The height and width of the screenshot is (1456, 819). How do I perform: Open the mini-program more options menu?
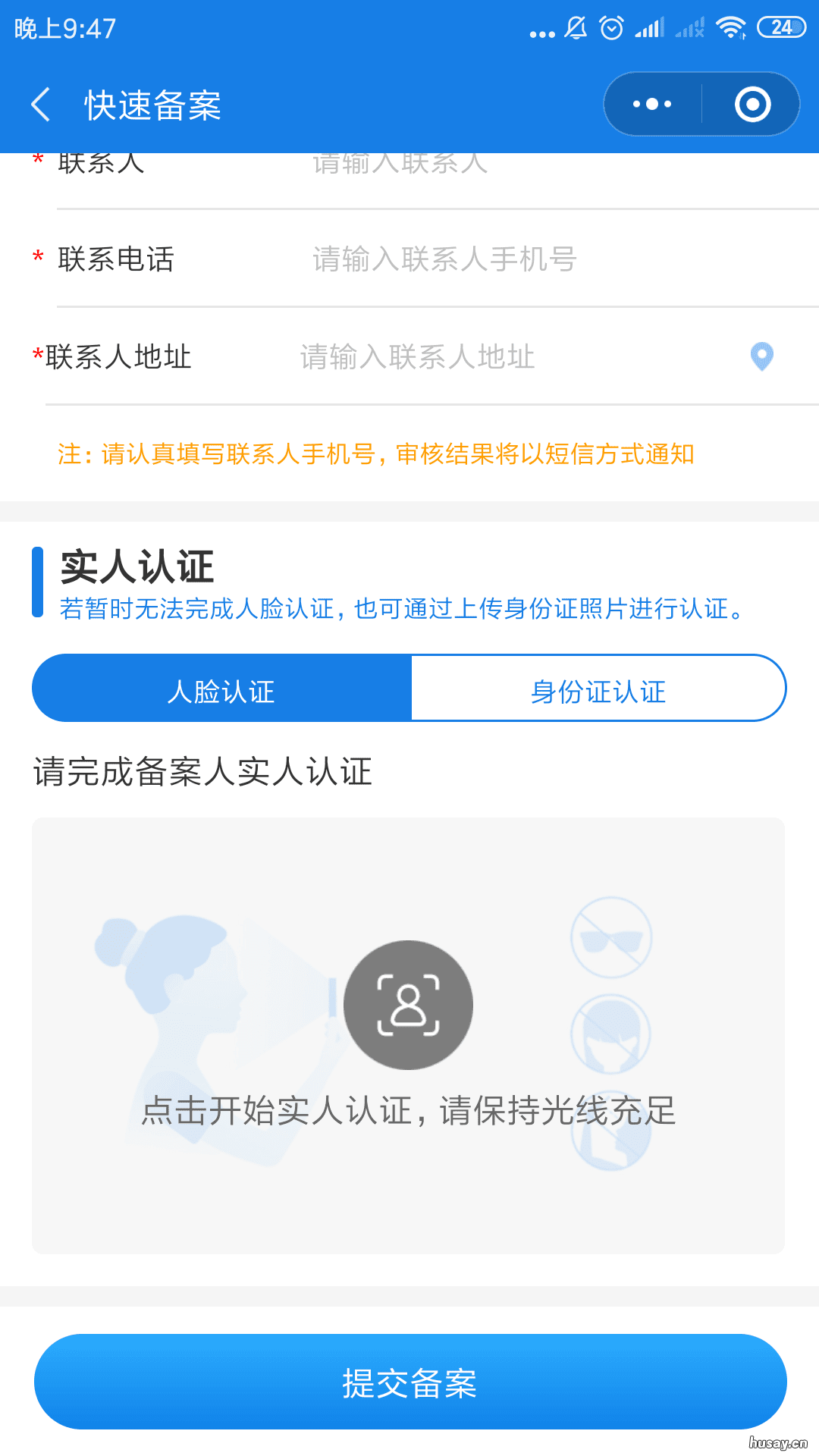(x=651, y=104)
